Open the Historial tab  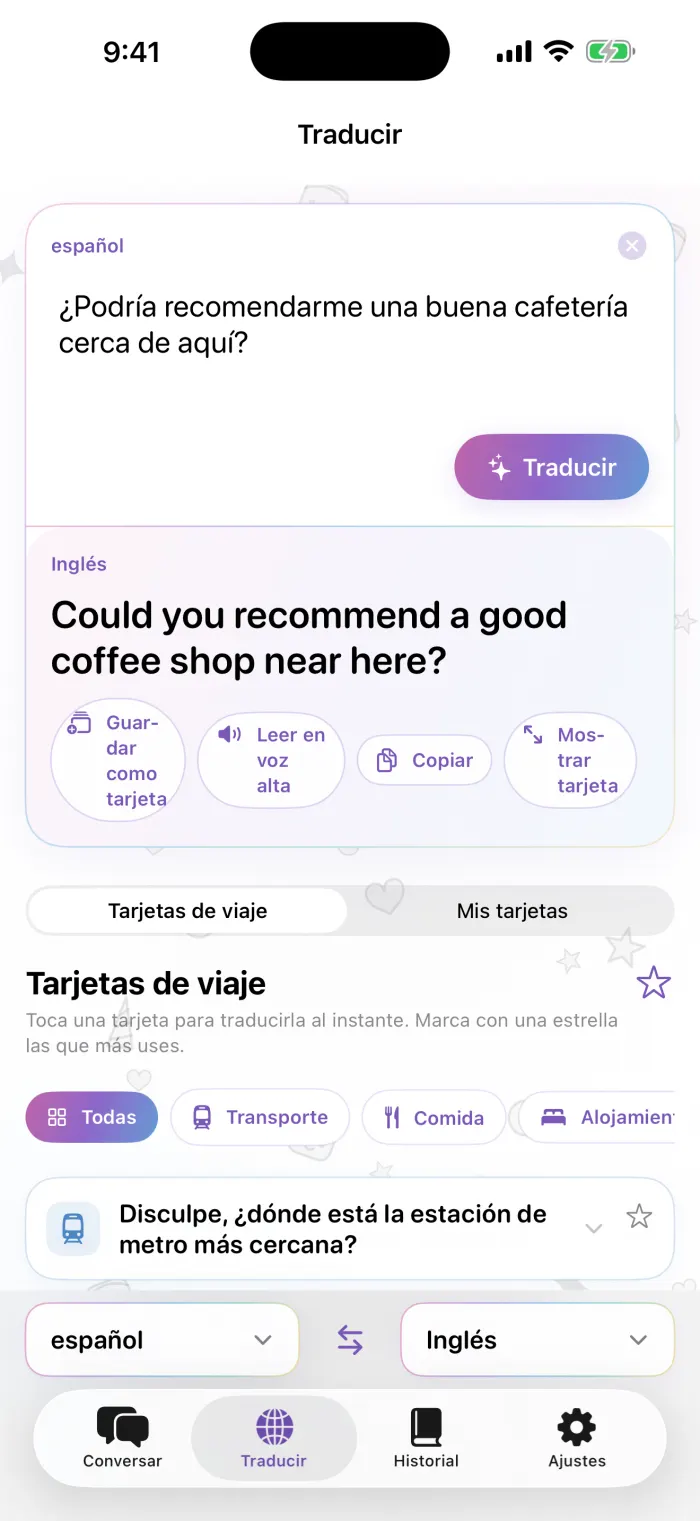pyautogui.click(x=426, y=1438)
